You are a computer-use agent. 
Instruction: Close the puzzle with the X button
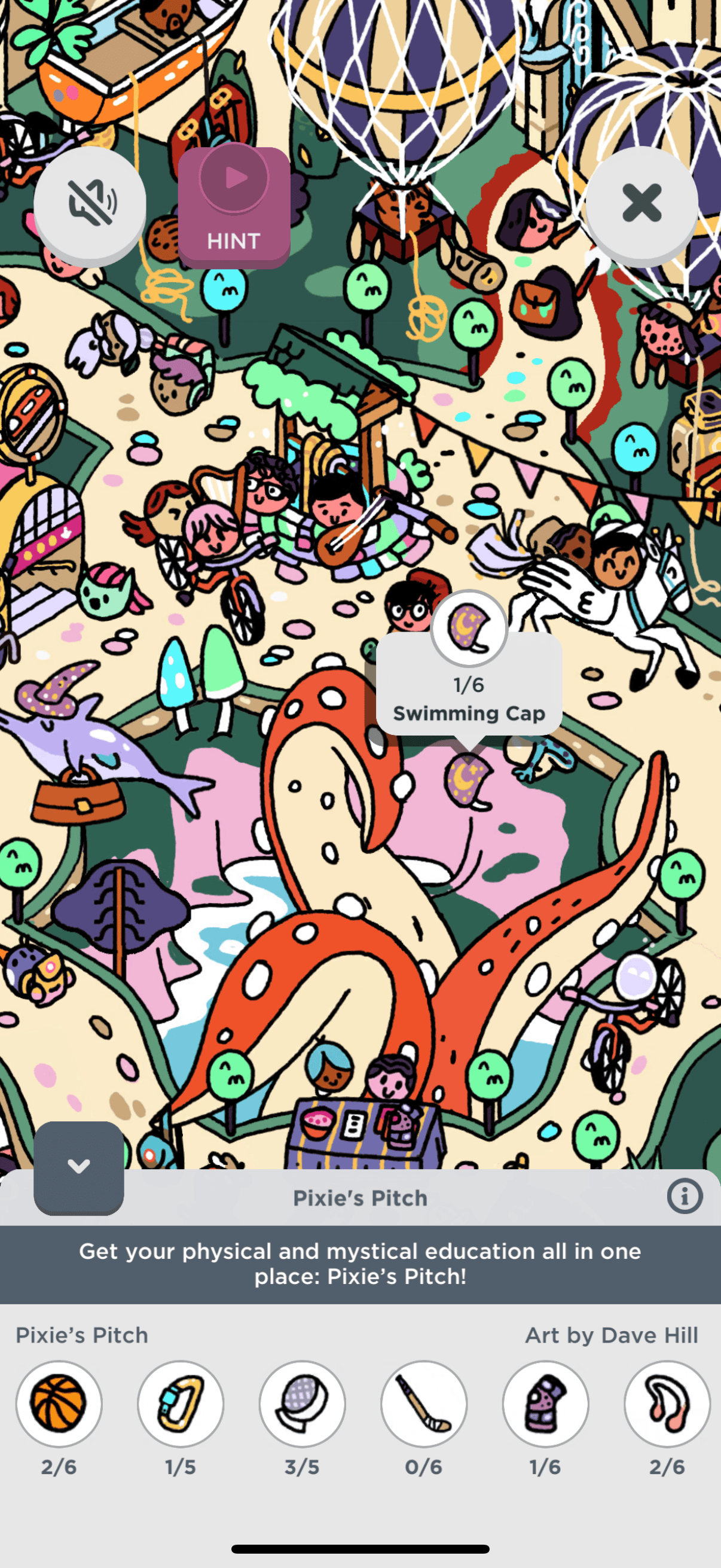[641, 203]
